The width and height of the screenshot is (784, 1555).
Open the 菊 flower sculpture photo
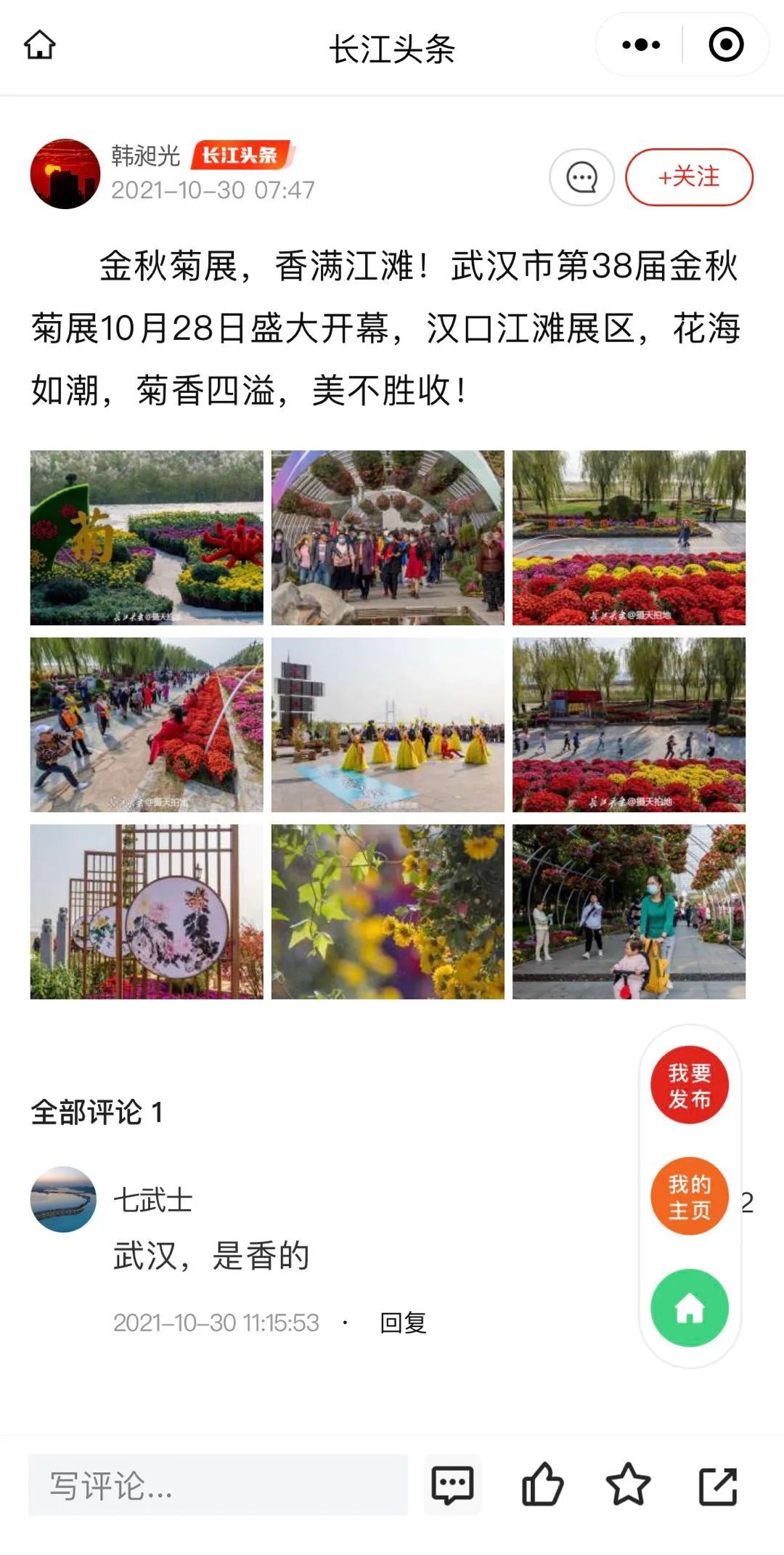(x=147, y=537)
